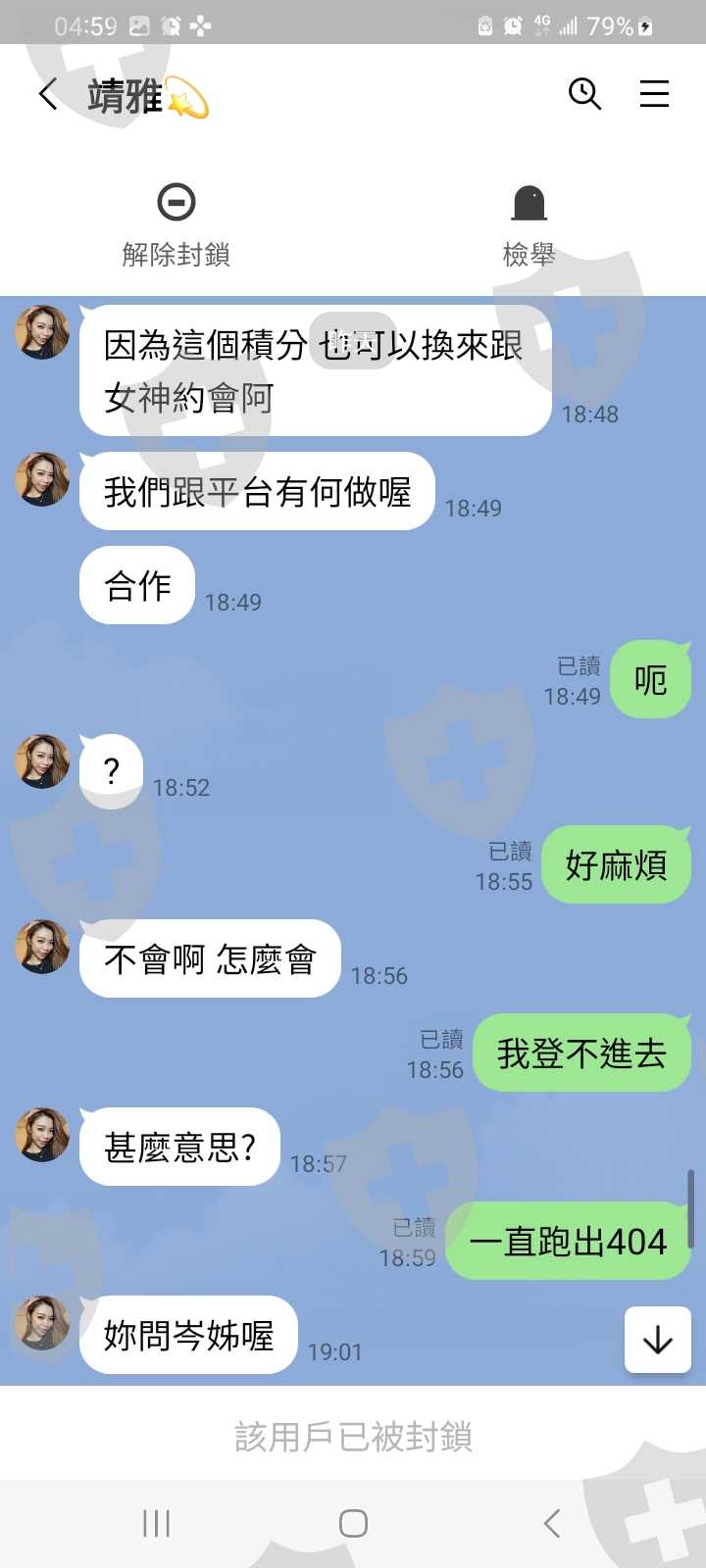Viewport: 706px width, 1568px height.
Task: Tap 解除封鎖 to unblock this user
Action: coord(176,226)
